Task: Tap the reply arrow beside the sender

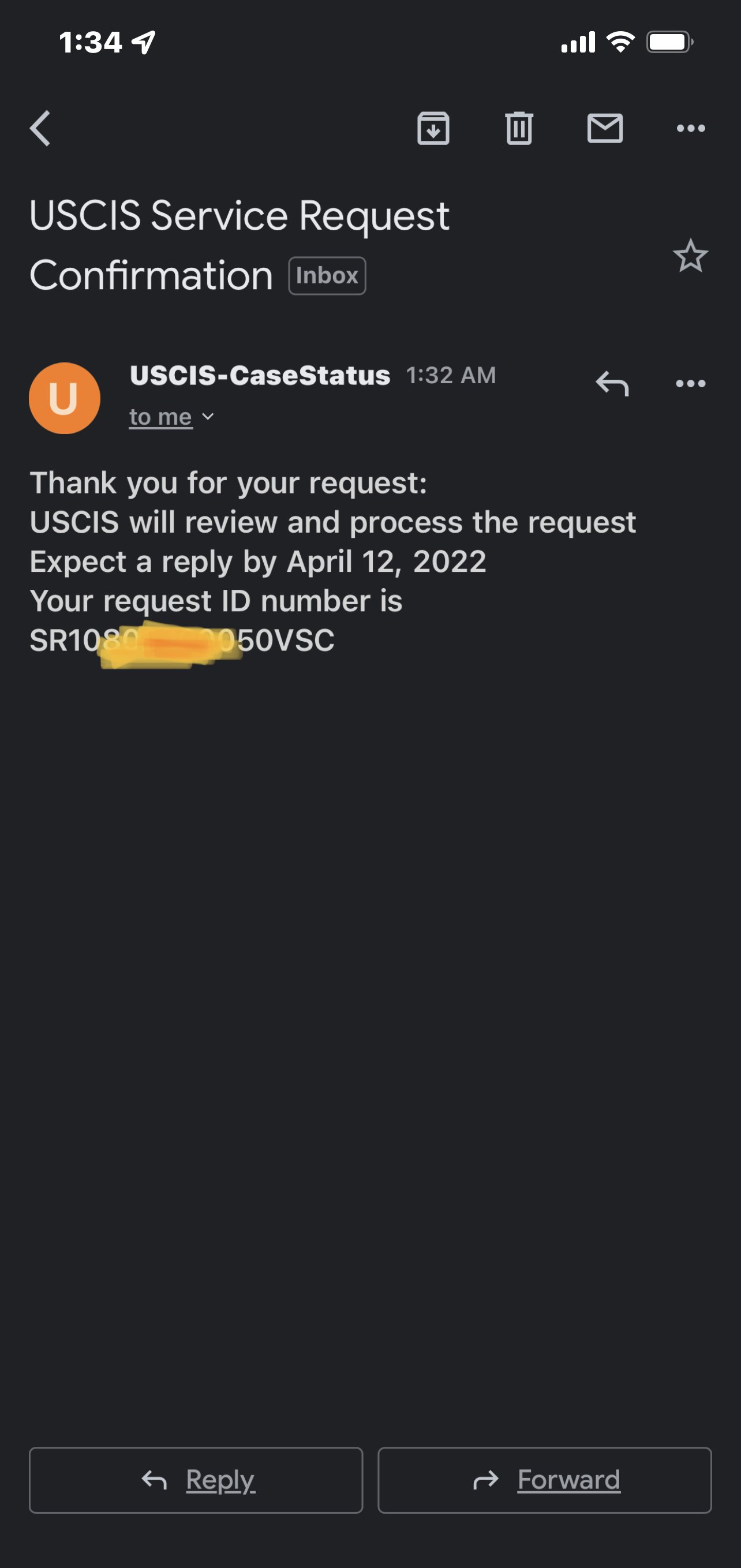Action: tap(612, 383)
